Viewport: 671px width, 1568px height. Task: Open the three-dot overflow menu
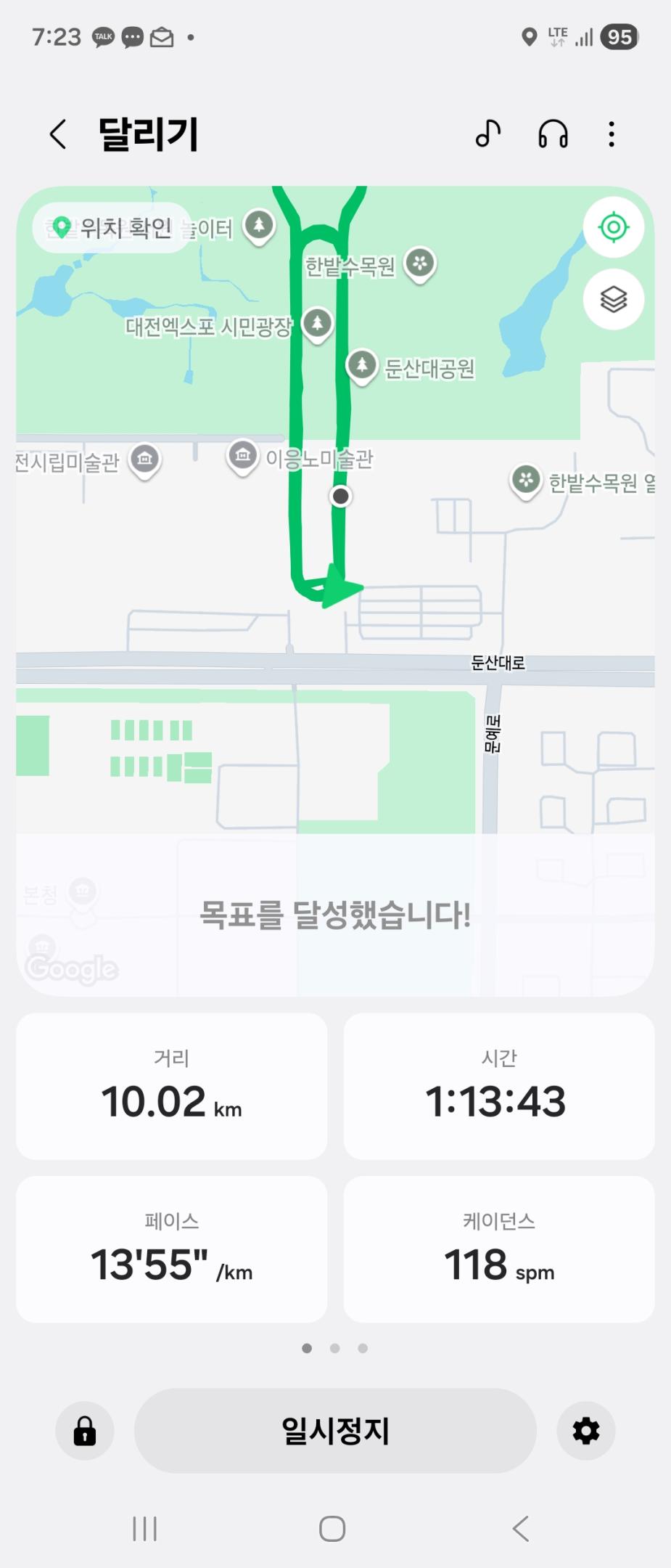pos(612,134)
